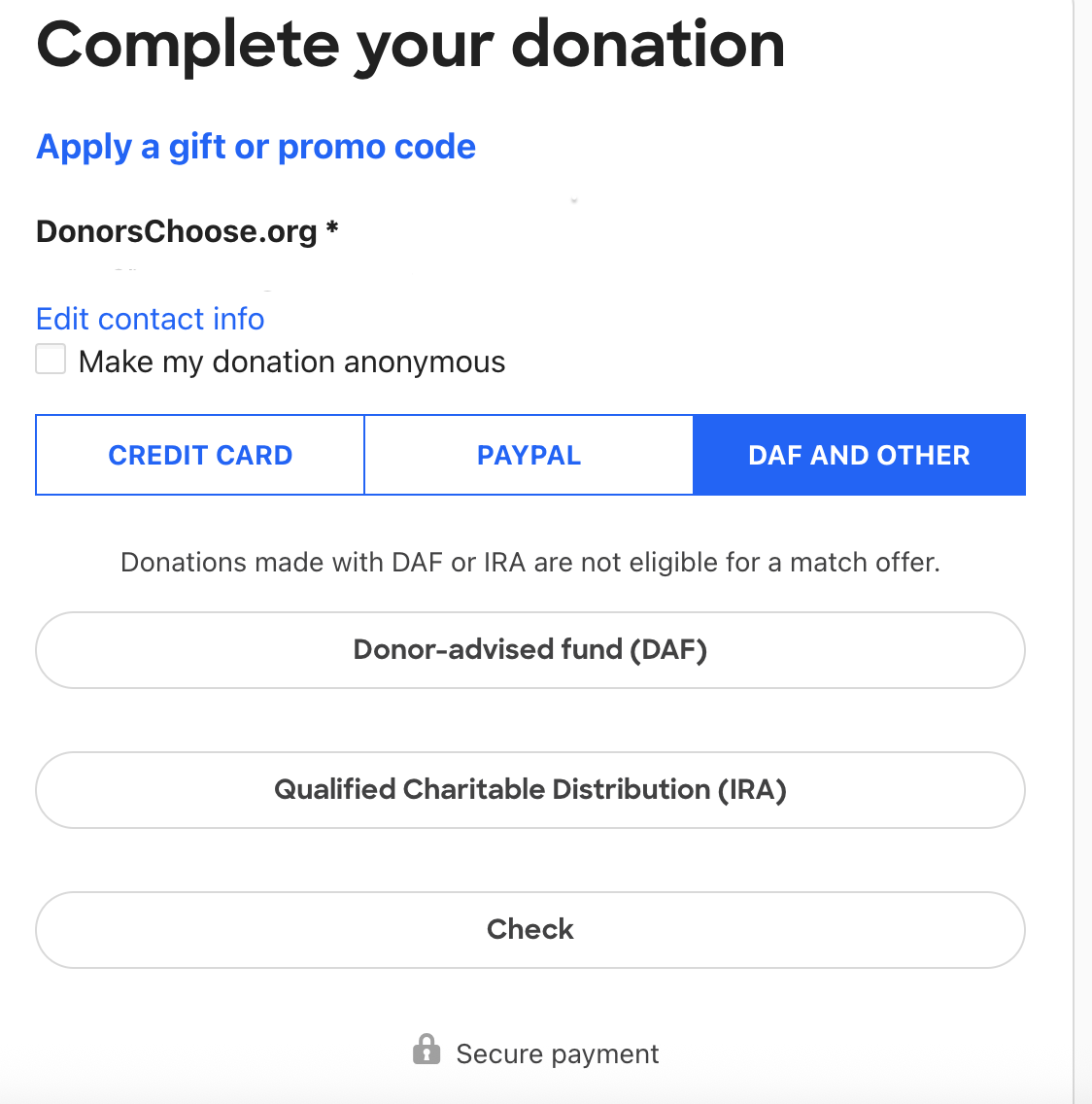Screen dimensions: 1092x1104
Task: Tap Edit contact info link
Action: pos(150,319)
